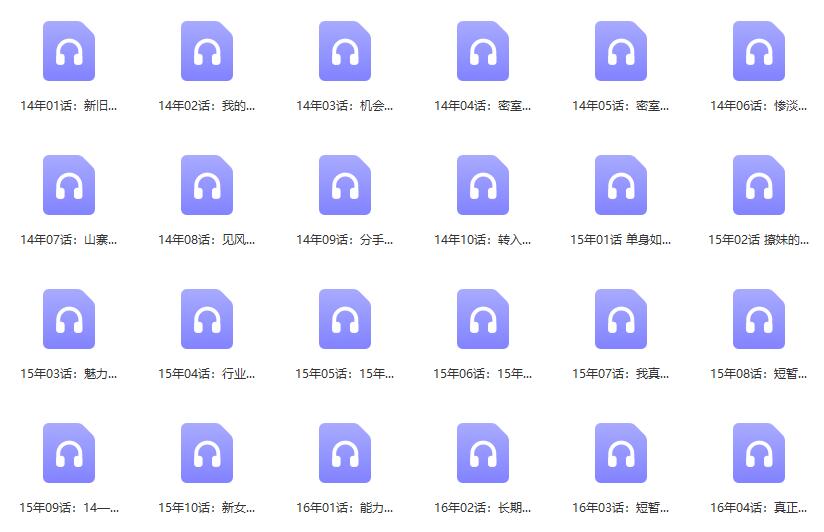The image size is (824, 532).
Task: Play audio file 15年03话：魅力
Action: 69,319
